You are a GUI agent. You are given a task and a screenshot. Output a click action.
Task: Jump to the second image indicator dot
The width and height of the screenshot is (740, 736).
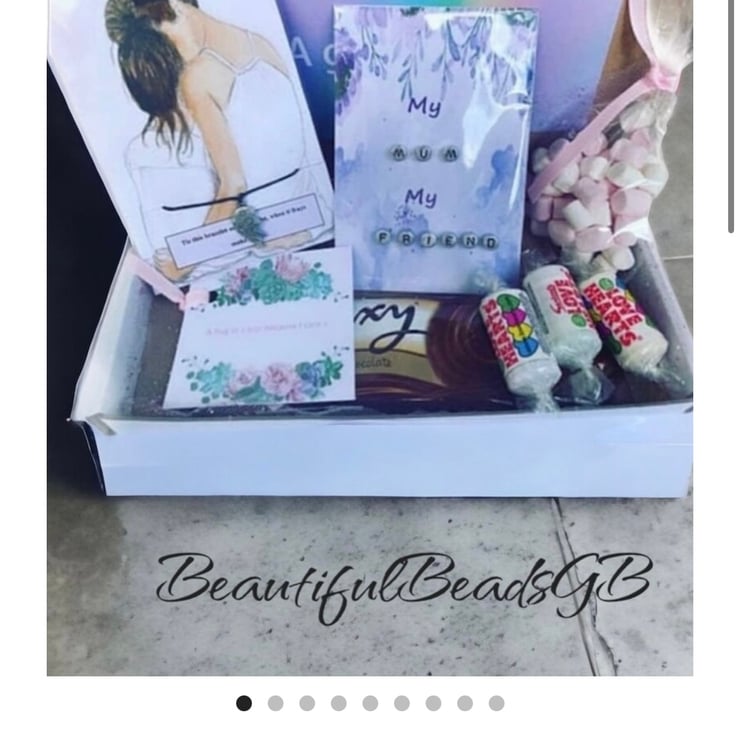click(275, 703)
